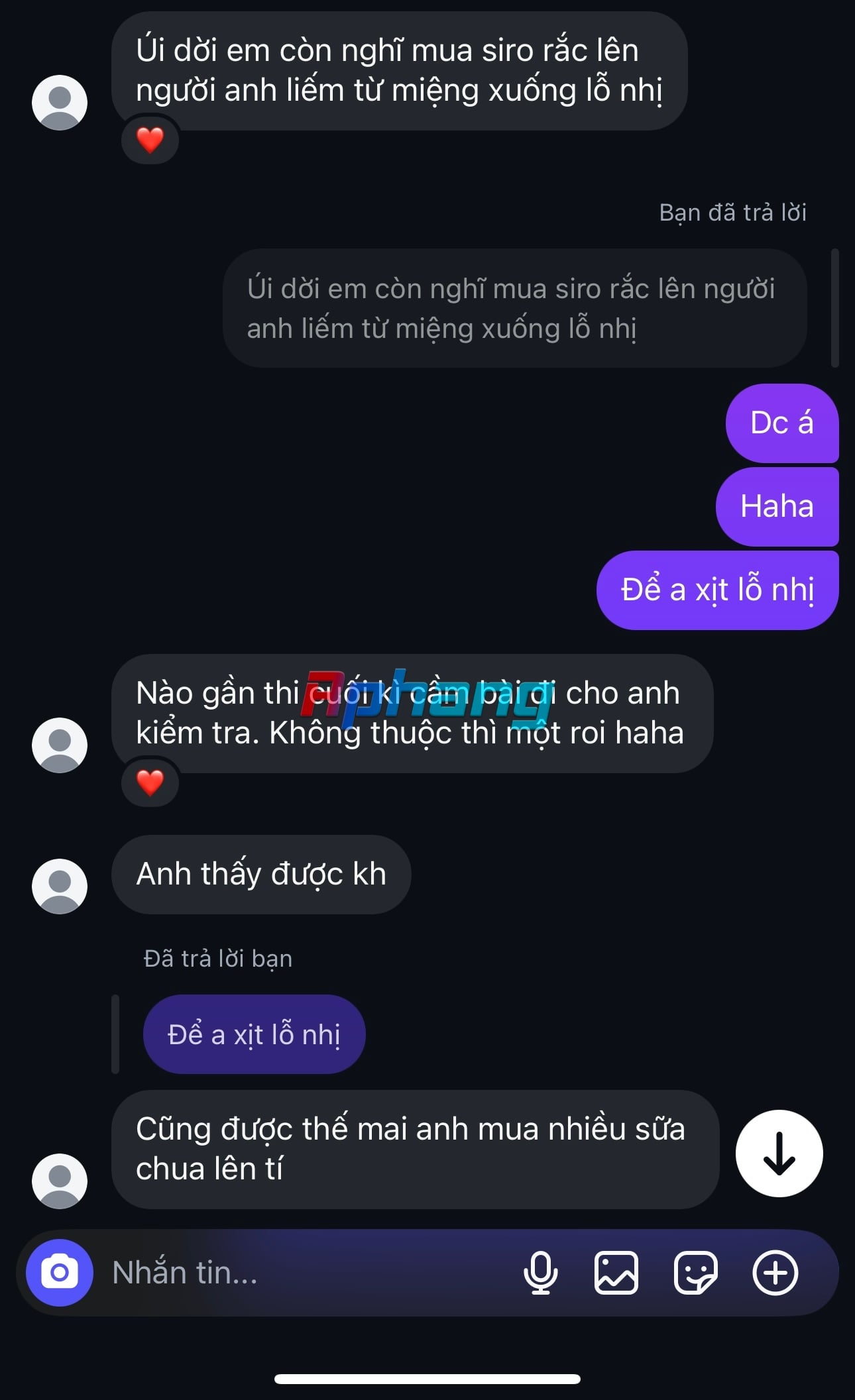Screen dimensions: 855x1400
Task: Open the sticker picker
Action: (x=695, y=1273)
